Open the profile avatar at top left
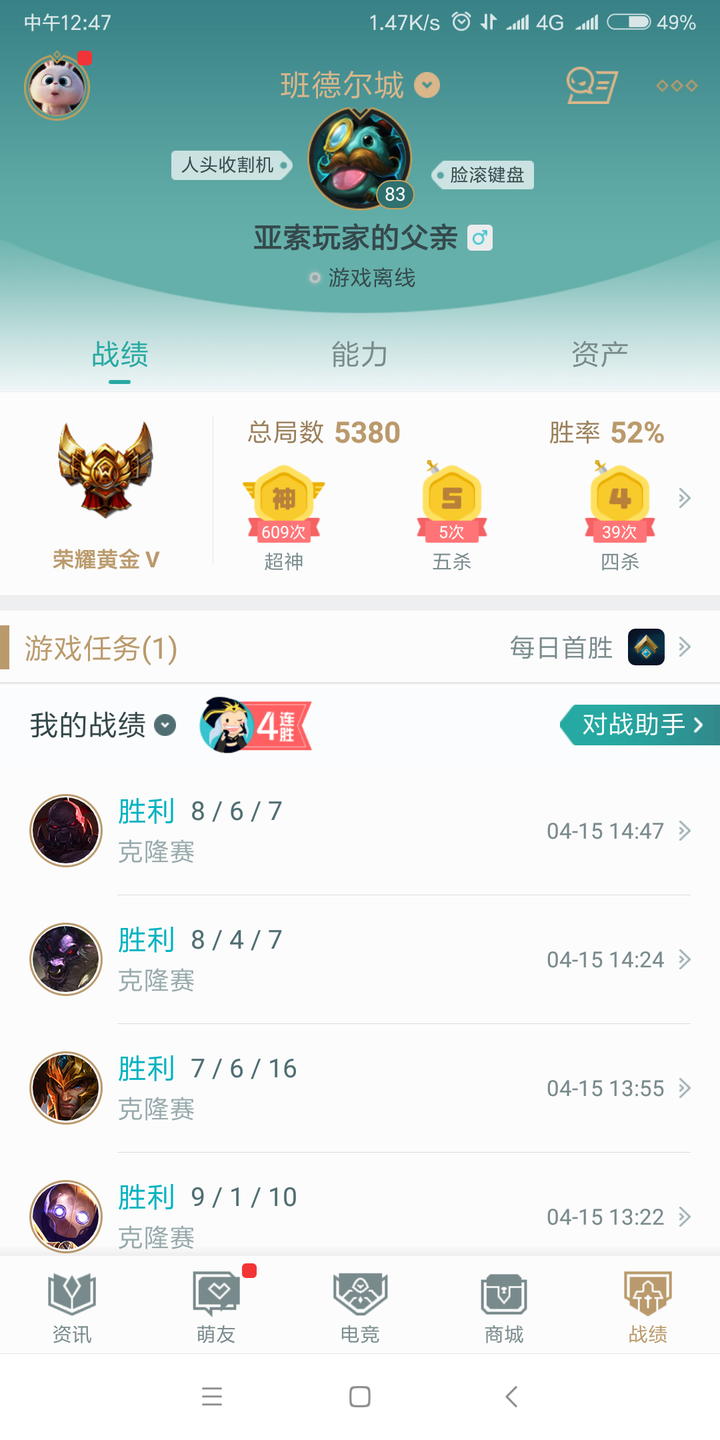The height and width of the screenshot is (1440, 720). [57, 87]
